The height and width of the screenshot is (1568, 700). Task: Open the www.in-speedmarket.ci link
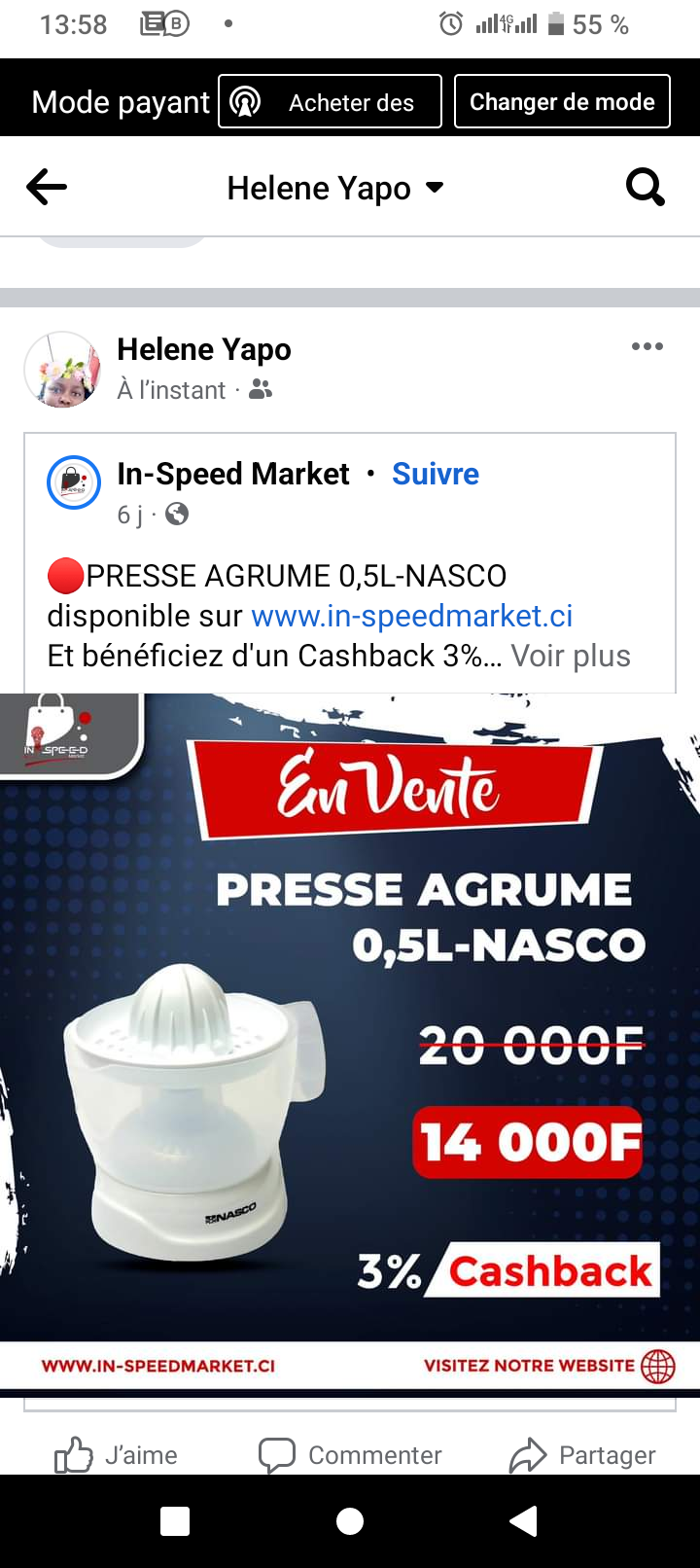[411, 616]
